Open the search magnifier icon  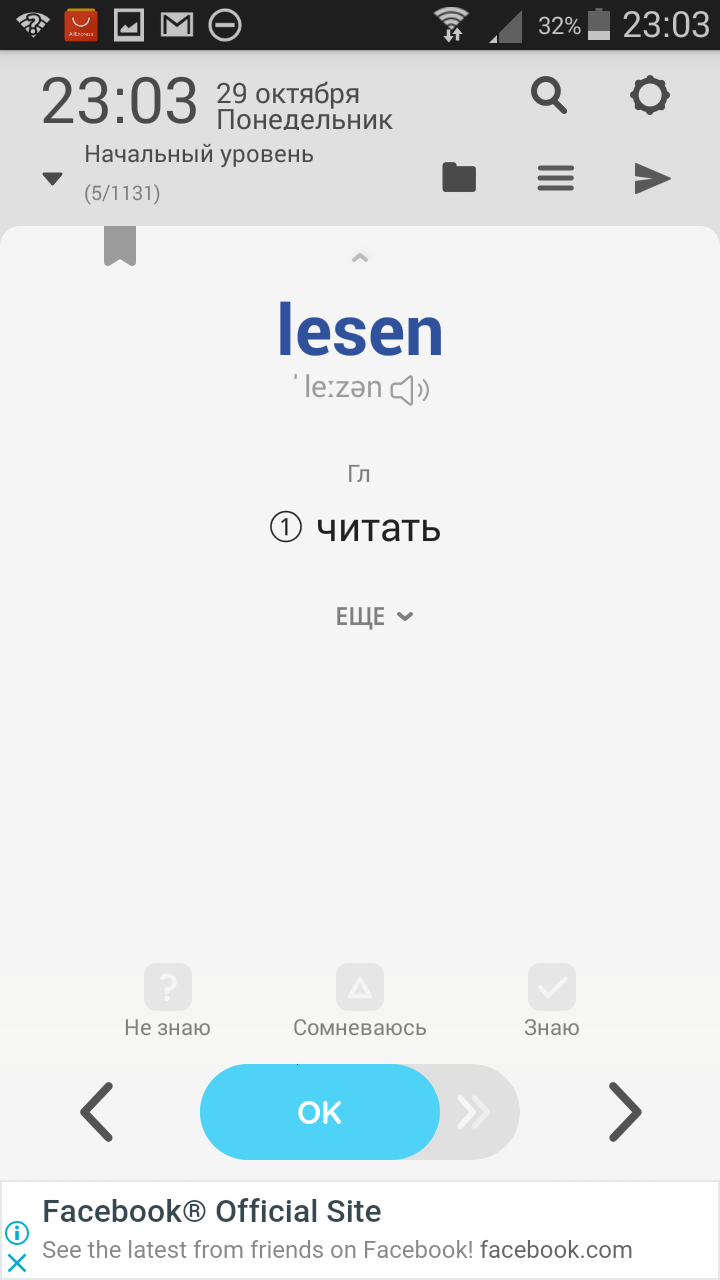point(549,96)
